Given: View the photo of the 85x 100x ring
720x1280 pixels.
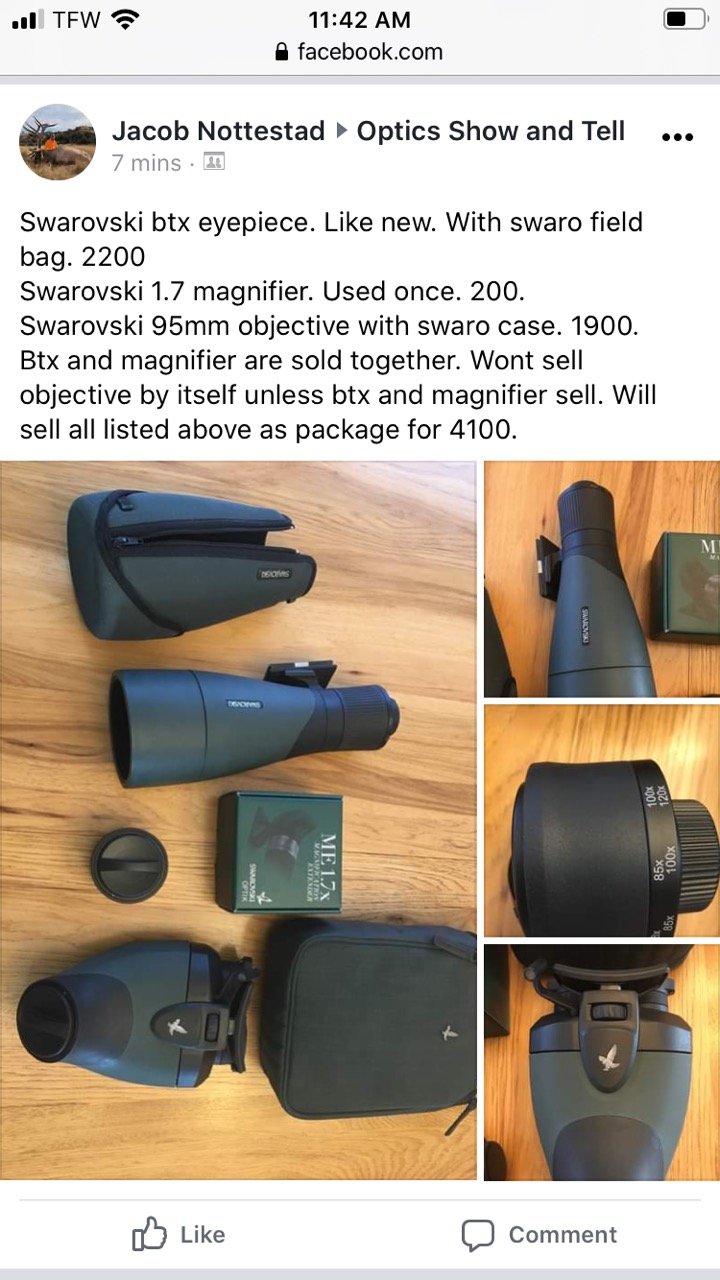Looking at the screenshot, I should coord(602,820).
